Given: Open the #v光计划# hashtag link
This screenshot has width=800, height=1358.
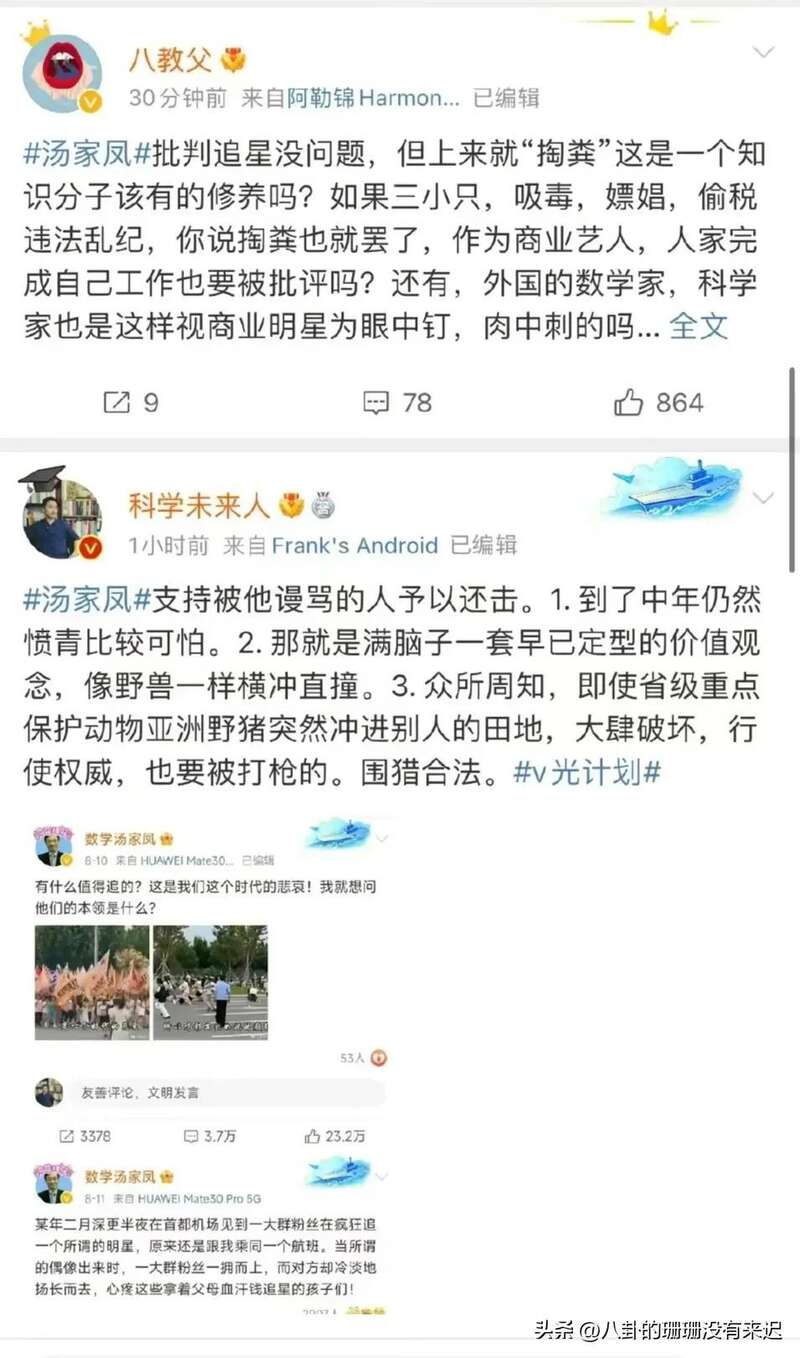Looking at the screenshot, I should tap(587, 773).
